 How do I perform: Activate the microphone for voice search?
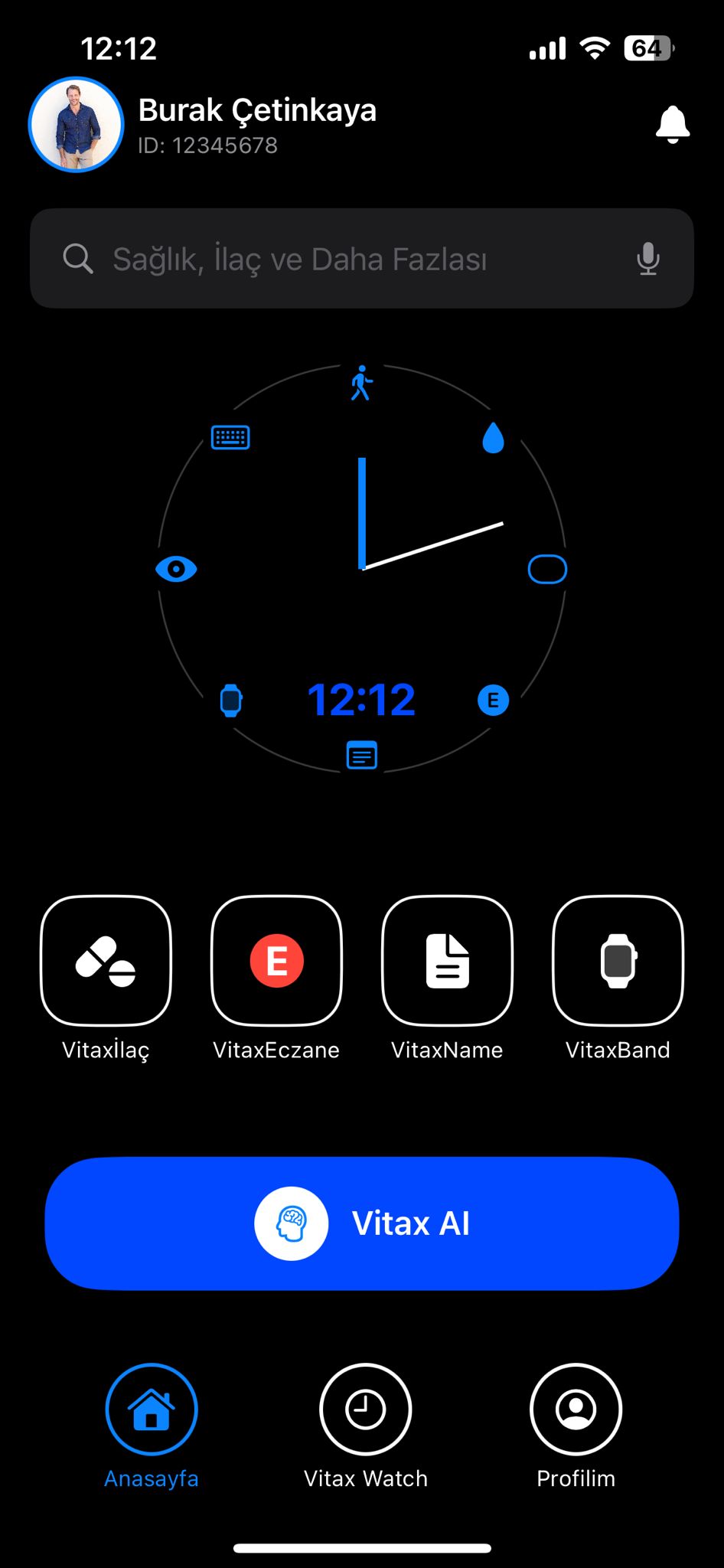click(x=647, y=259)
